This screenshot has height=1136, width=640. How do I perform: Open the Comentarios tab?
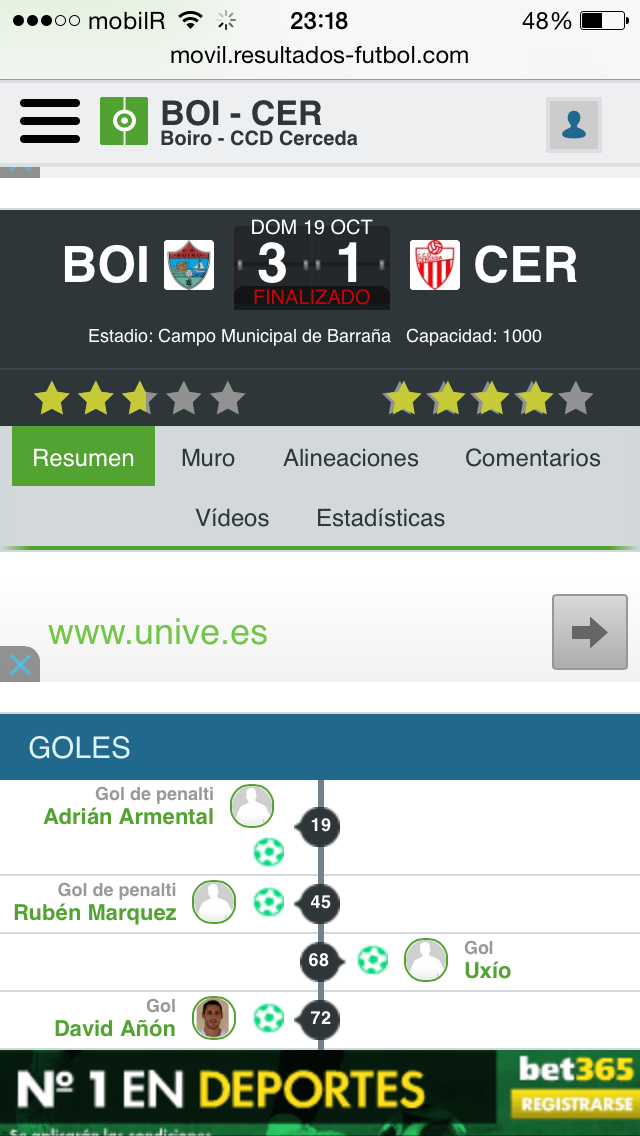(533, 458)
